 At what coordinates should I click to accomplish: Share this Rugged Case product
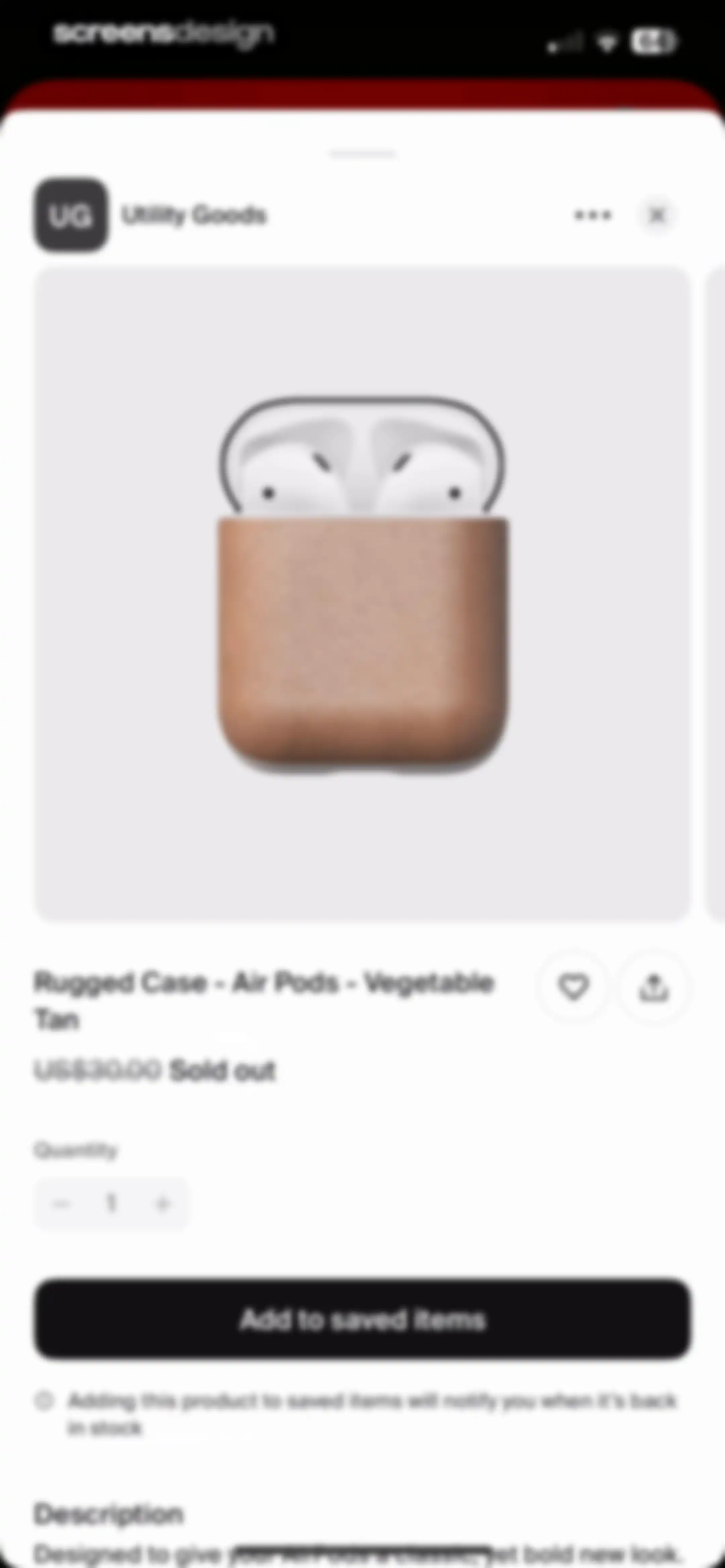653,987
